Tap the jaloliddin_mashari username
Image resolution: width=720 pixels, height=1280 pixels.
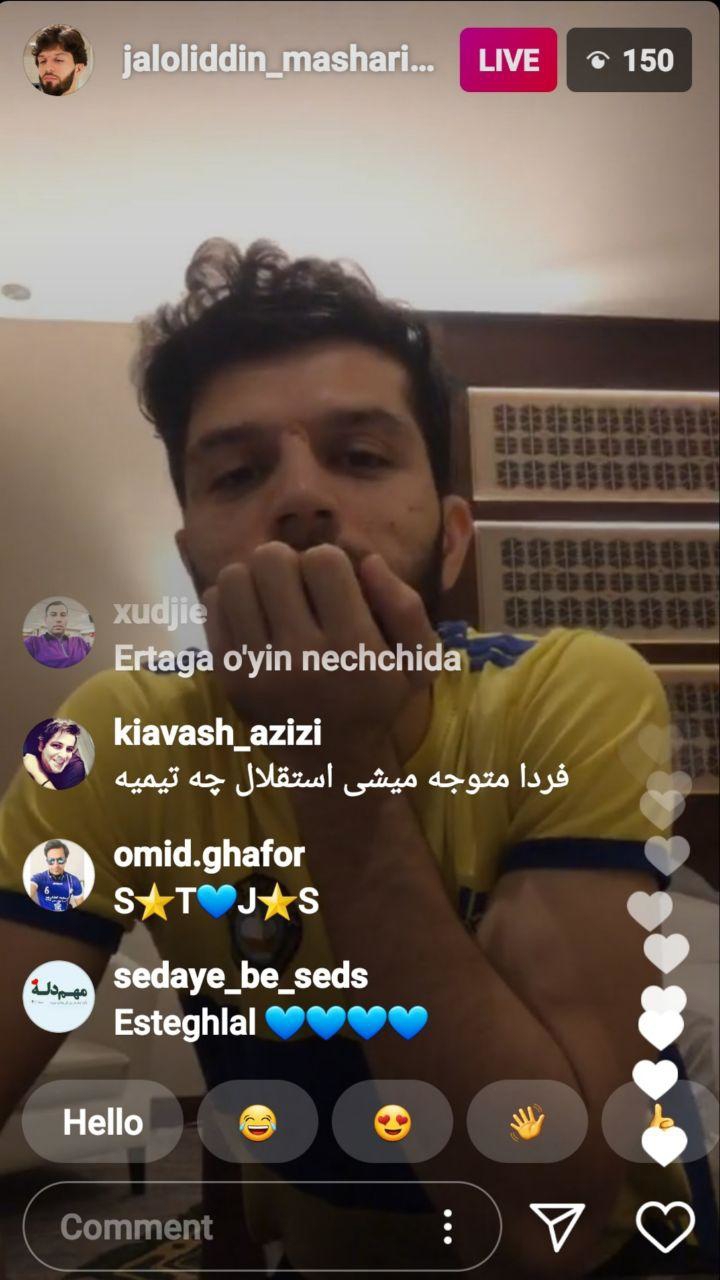278,61
